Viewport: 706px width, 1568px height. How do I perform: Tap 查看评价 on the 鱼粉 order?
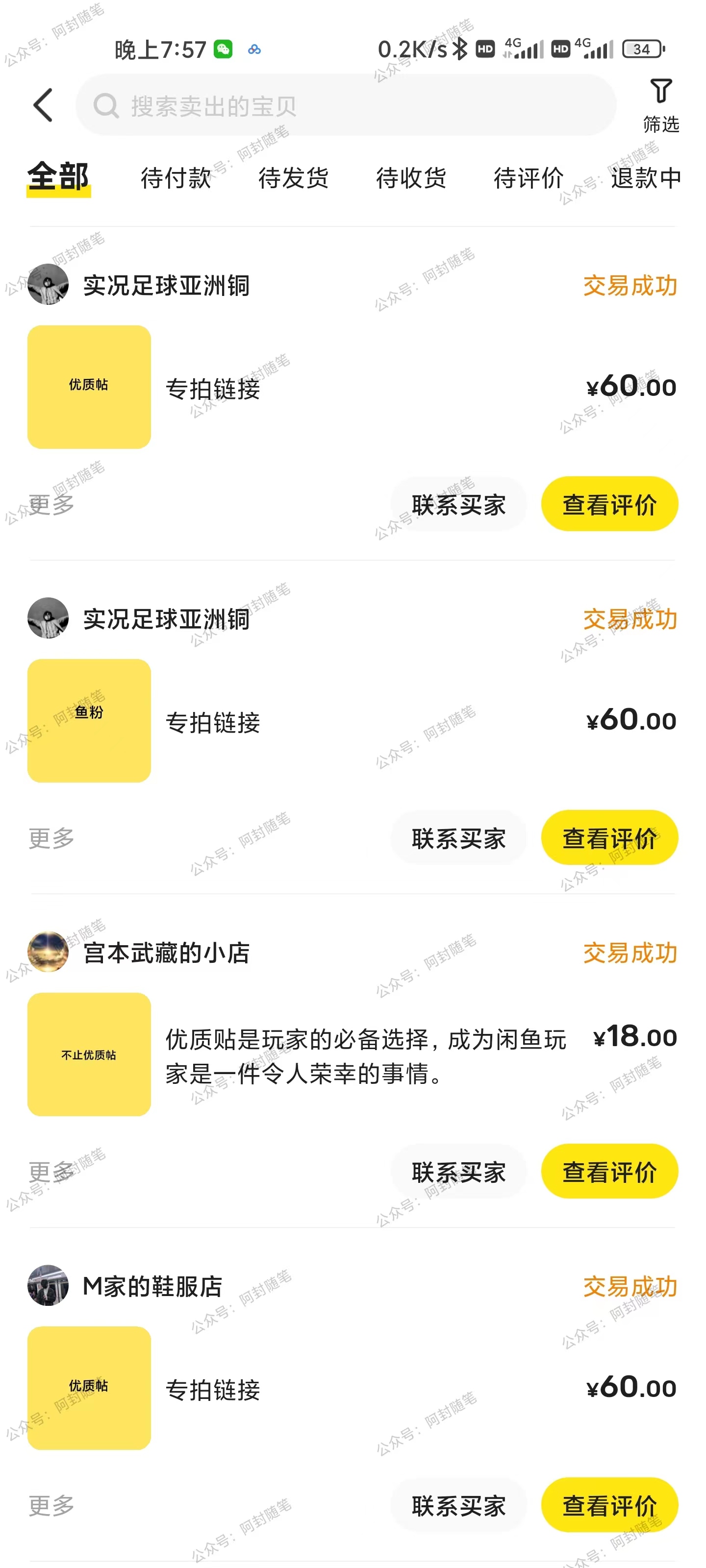pos(609,838)
